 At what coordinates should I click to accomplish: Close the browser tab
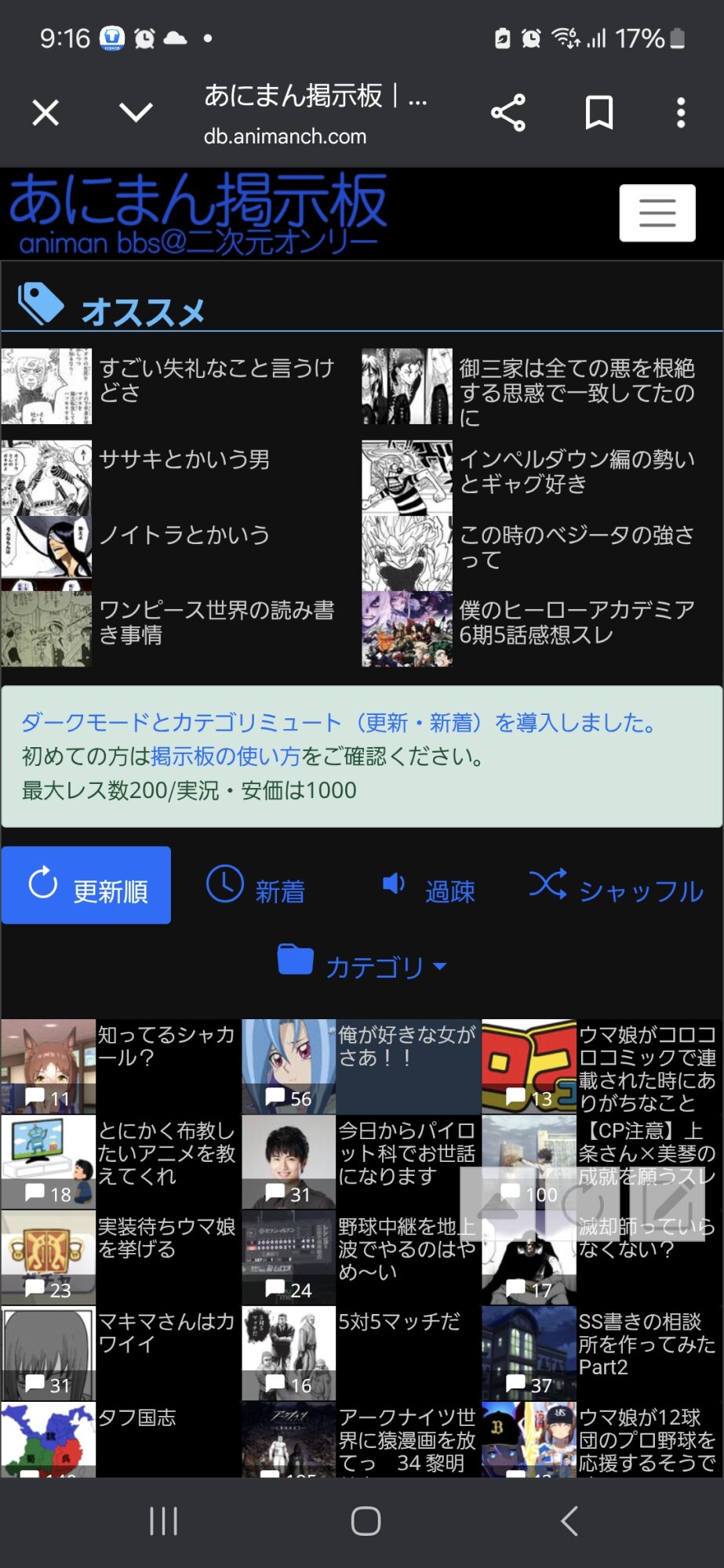[45, 113]
